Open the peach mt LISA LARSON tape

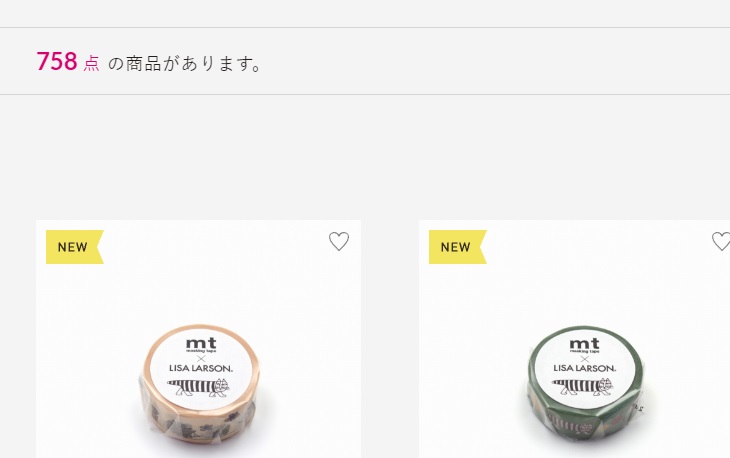[x=199, y=375]
